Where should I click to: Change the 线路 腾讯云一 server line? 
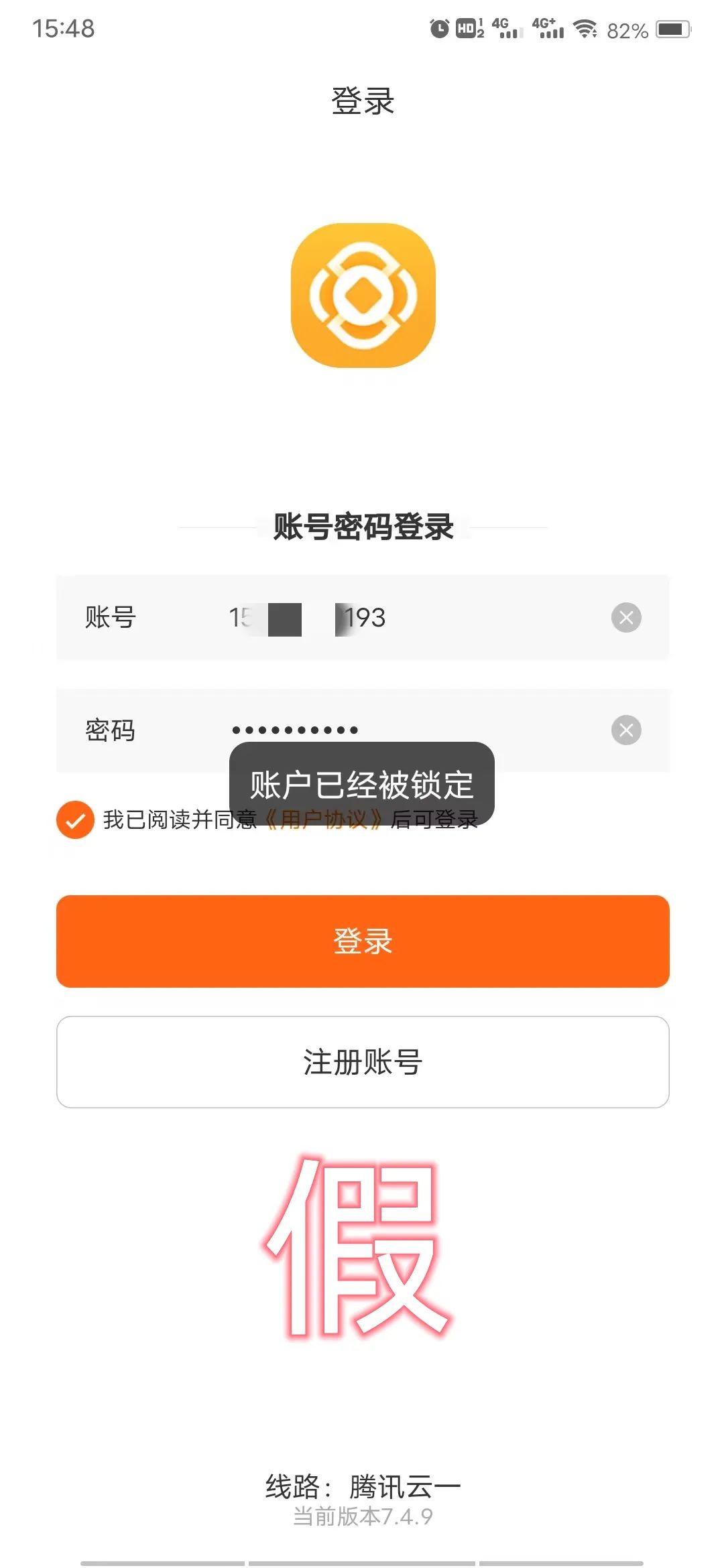(363, 1487)
